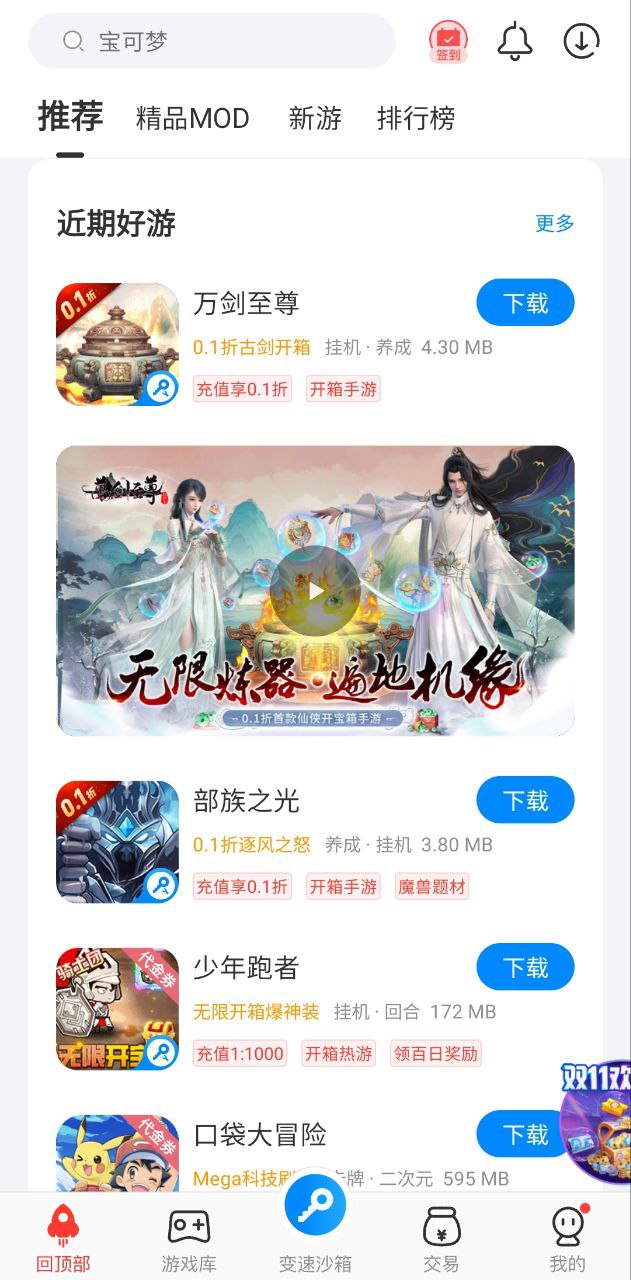Download 万剑至尊
The height and width of the screenshot is (1280, 631).
(x=525, y=303)
